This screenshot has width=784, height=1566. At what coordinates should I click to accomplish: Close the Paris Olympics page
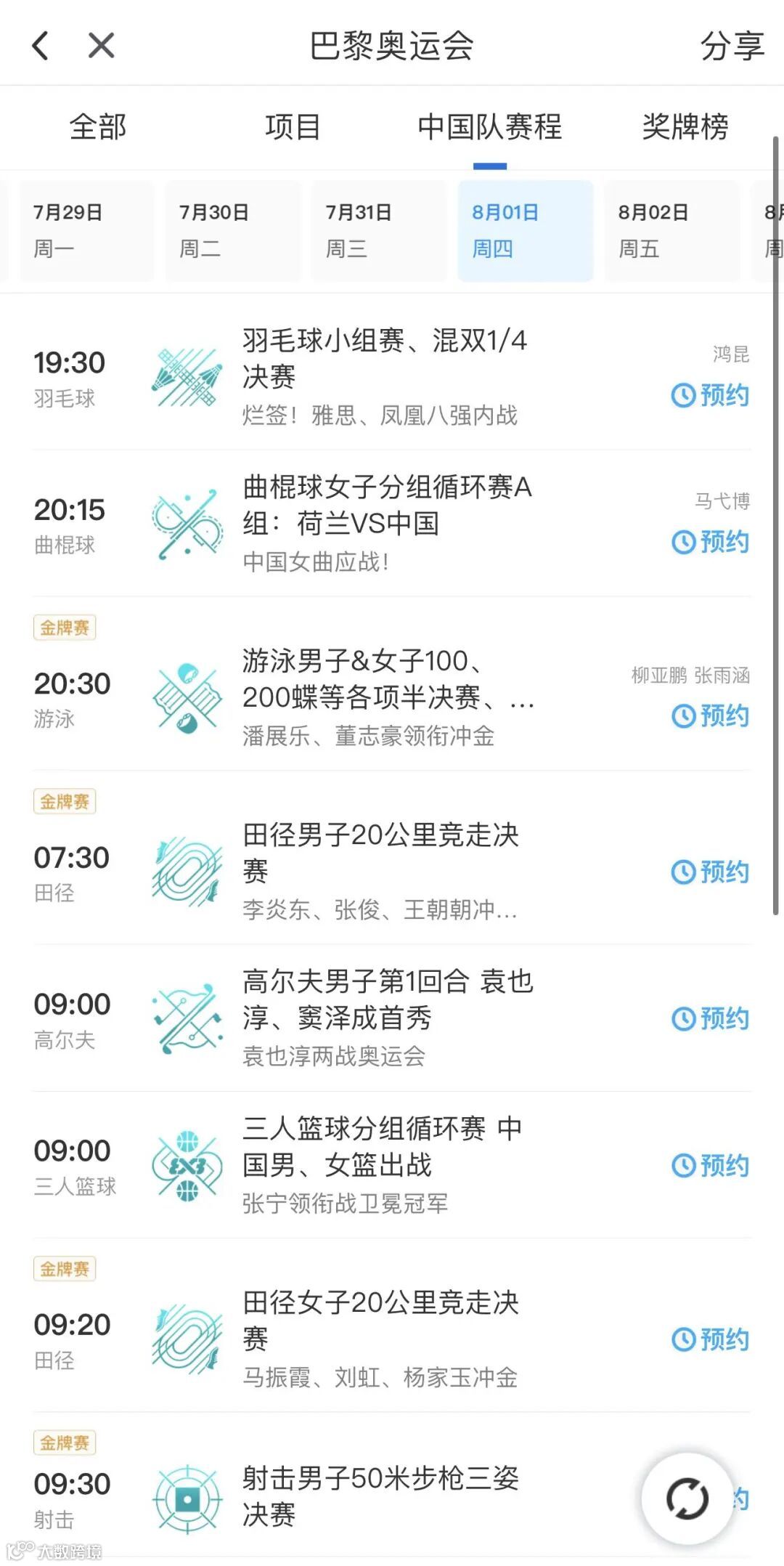click(101, 46)
